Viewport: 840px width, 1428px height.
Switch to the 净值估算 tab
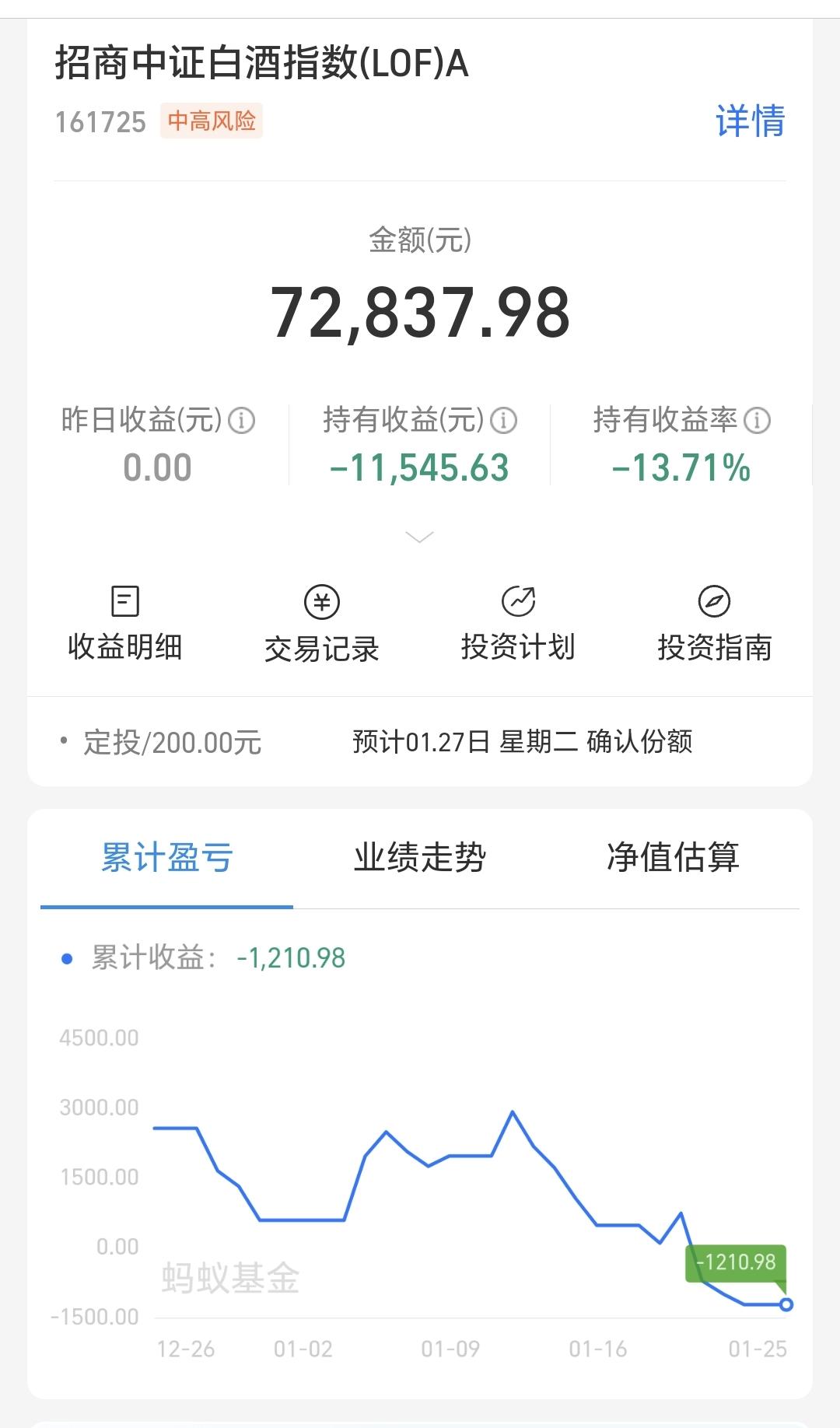pyautogui.click(x=673, y=858)
